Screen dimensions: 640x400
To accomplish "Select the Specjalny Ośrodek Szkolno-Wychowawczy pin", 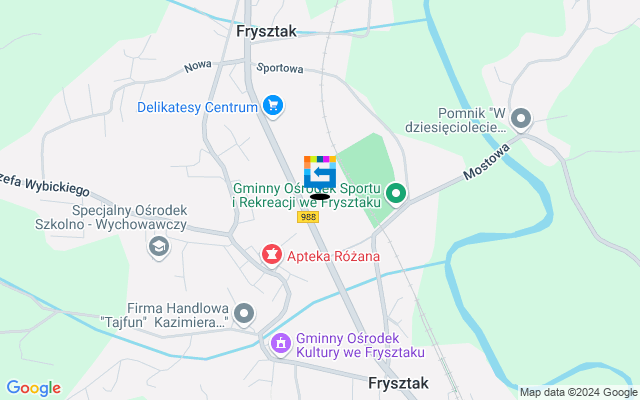I will point(157,246).
